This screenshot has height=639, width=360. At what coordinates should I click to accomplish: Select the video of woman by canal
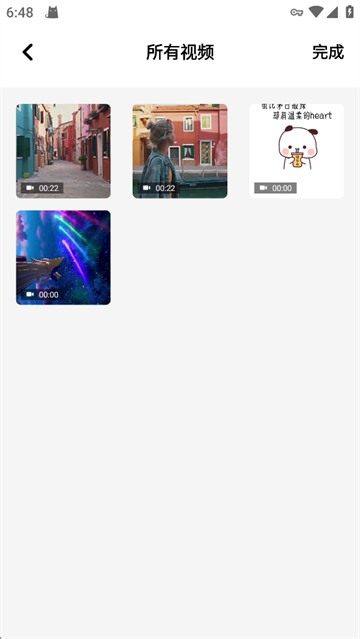pos(180,151)
